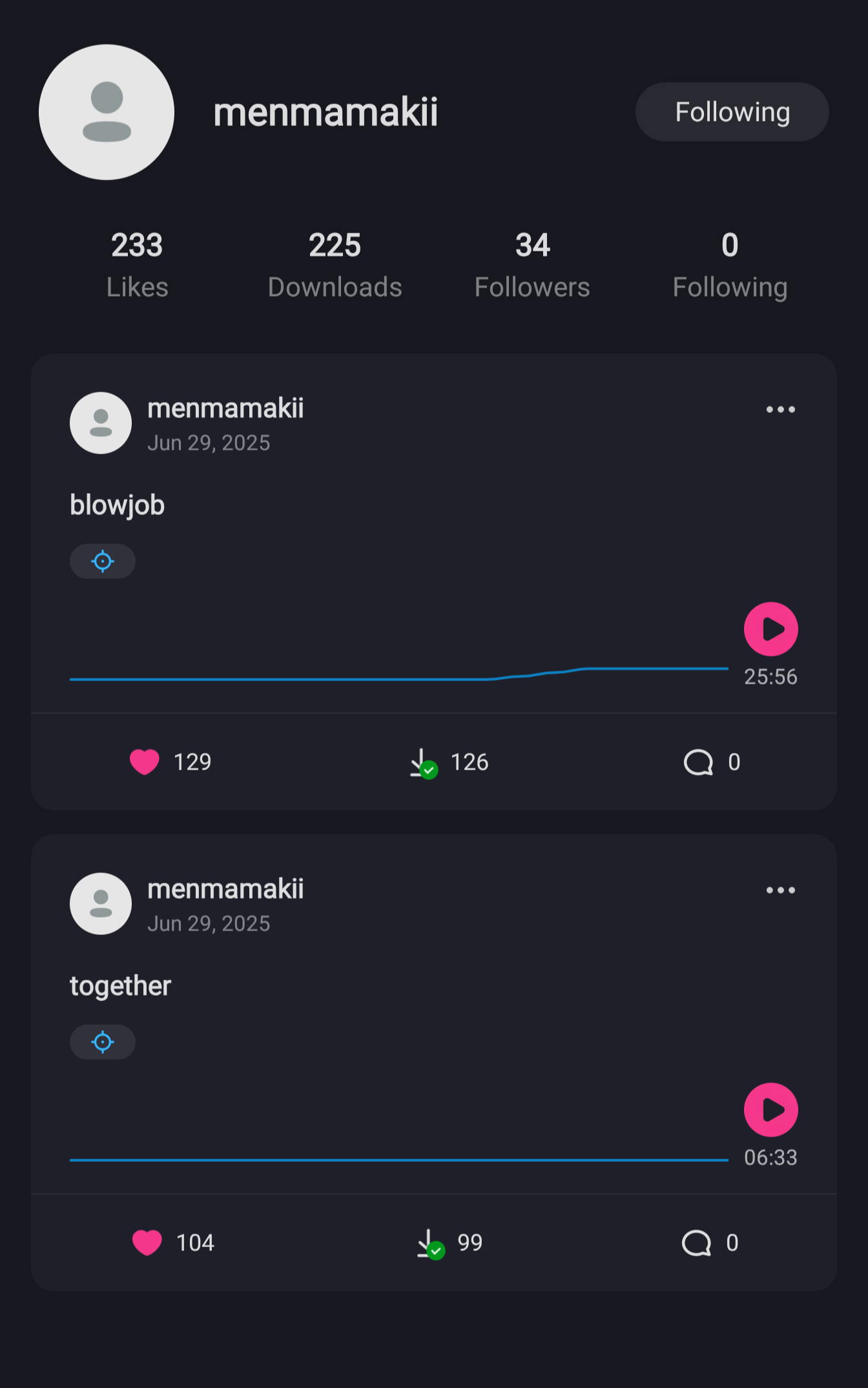The height and width of the screenshot is (1388, 868).
Task: Download the script with 126 downloads
Action: (424, 762)
